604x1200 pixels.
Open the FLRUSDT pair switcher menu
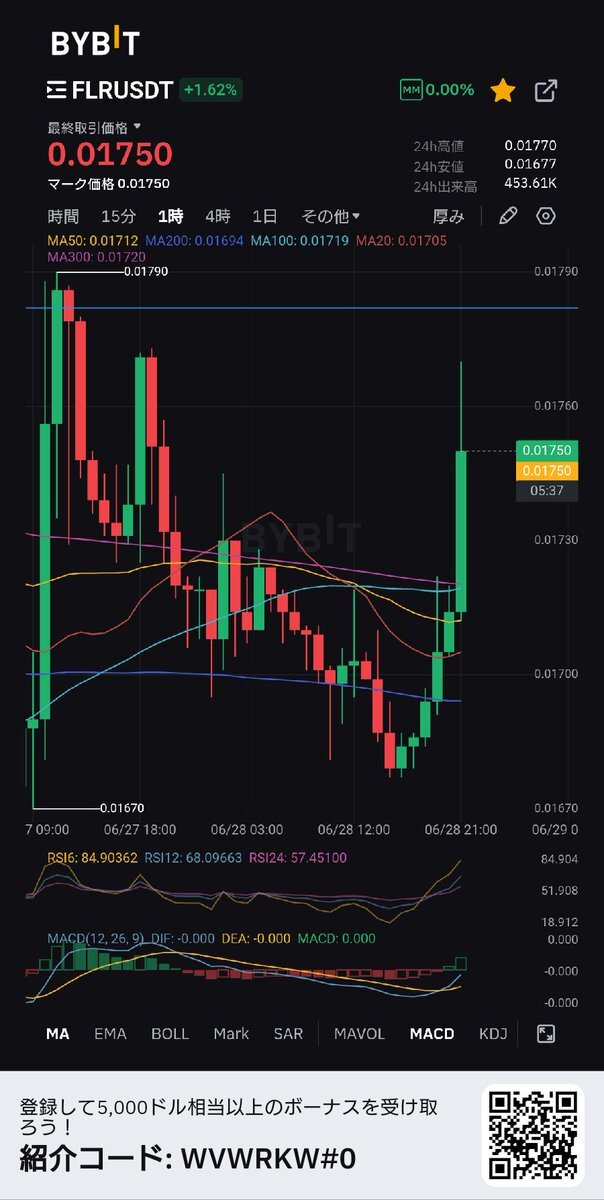coord(110,90)
